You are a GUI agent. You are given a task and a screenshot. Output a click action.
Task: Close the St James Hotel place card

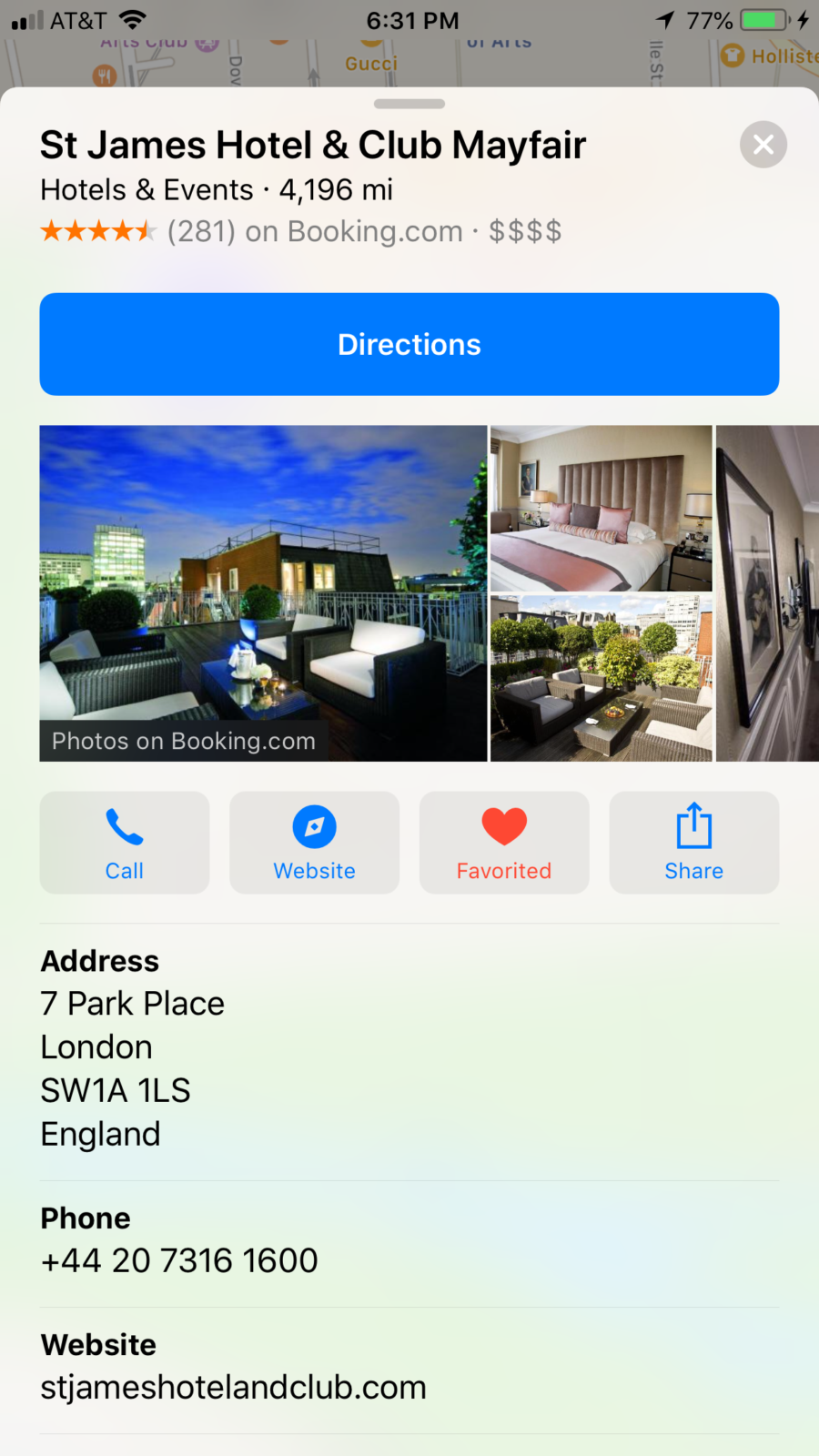[763, 145]
